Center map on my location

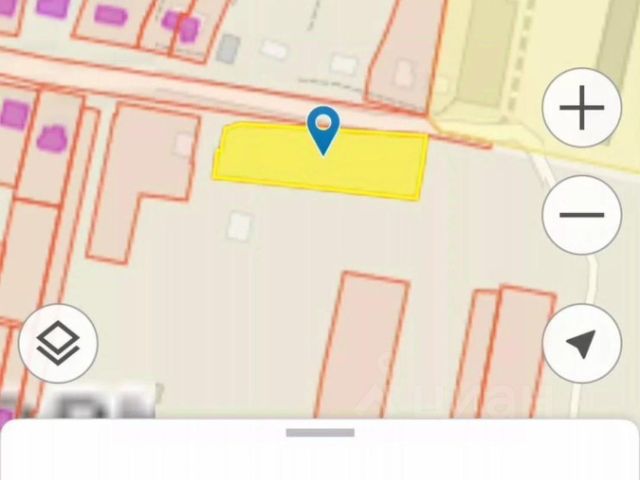(x=582, y=343)
